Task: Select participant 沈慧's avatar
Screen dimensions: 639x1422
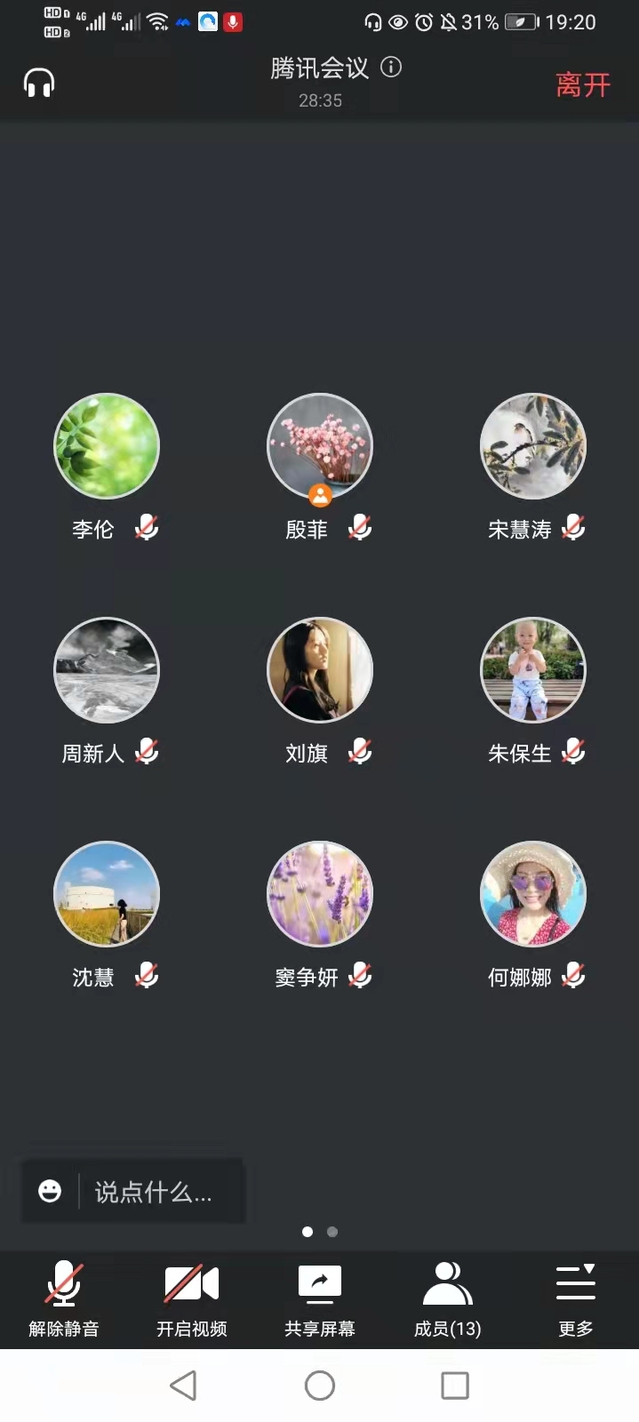Action: click(x=106, y=894)
